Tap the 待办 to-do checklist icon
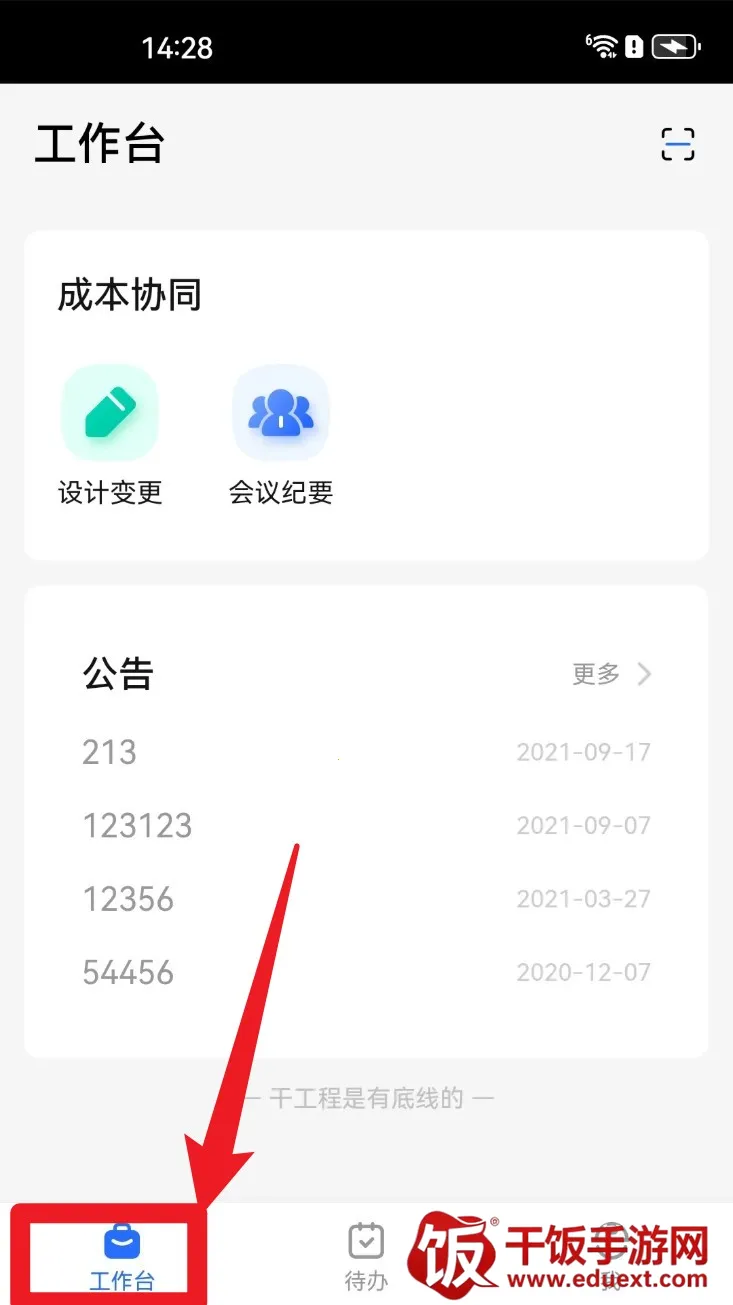The height and width of the screenshot is (1305, 733). pos(366,1240)
